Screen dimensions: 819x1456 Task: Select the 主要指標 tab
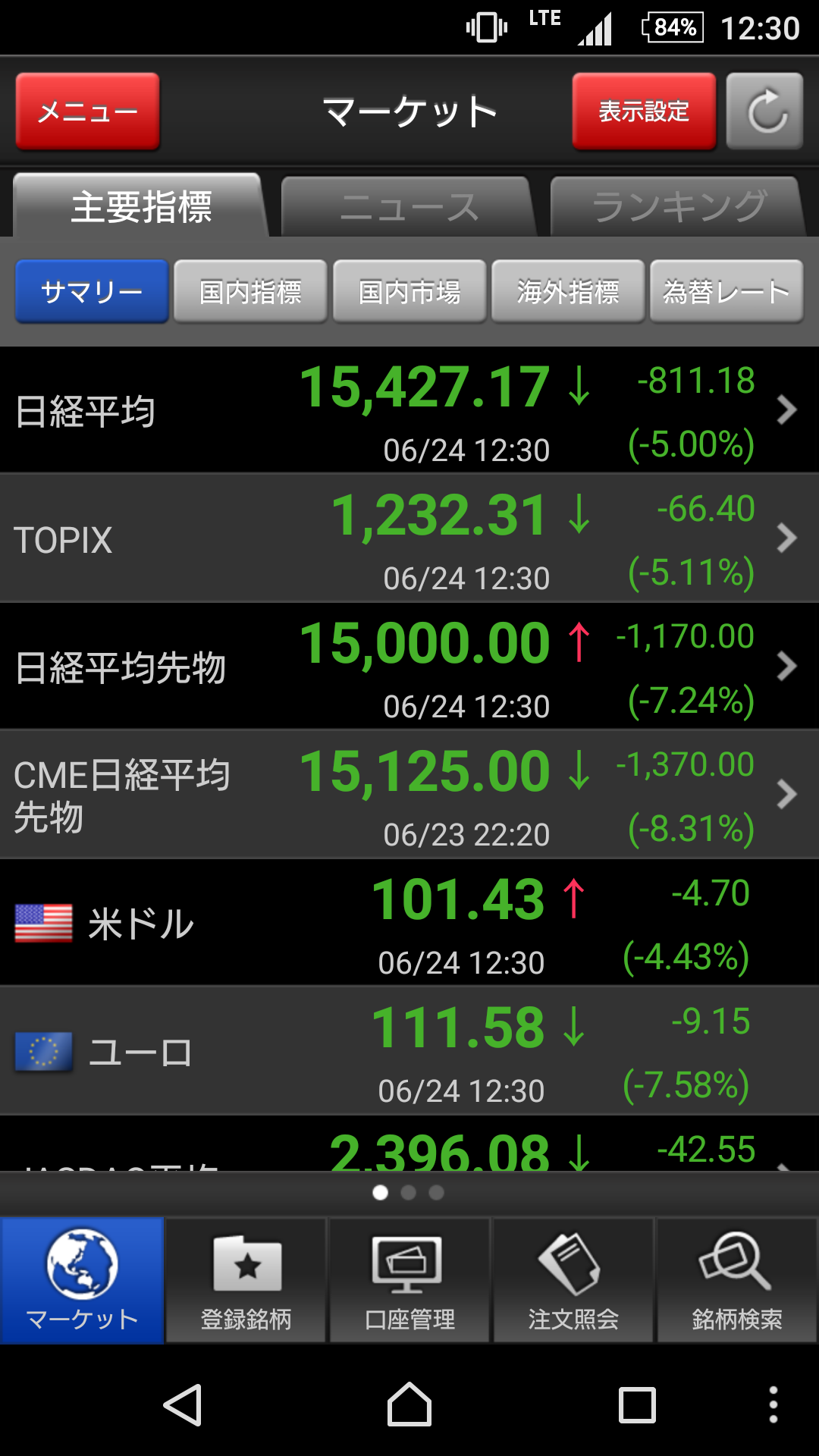click(x=141, y=207)
